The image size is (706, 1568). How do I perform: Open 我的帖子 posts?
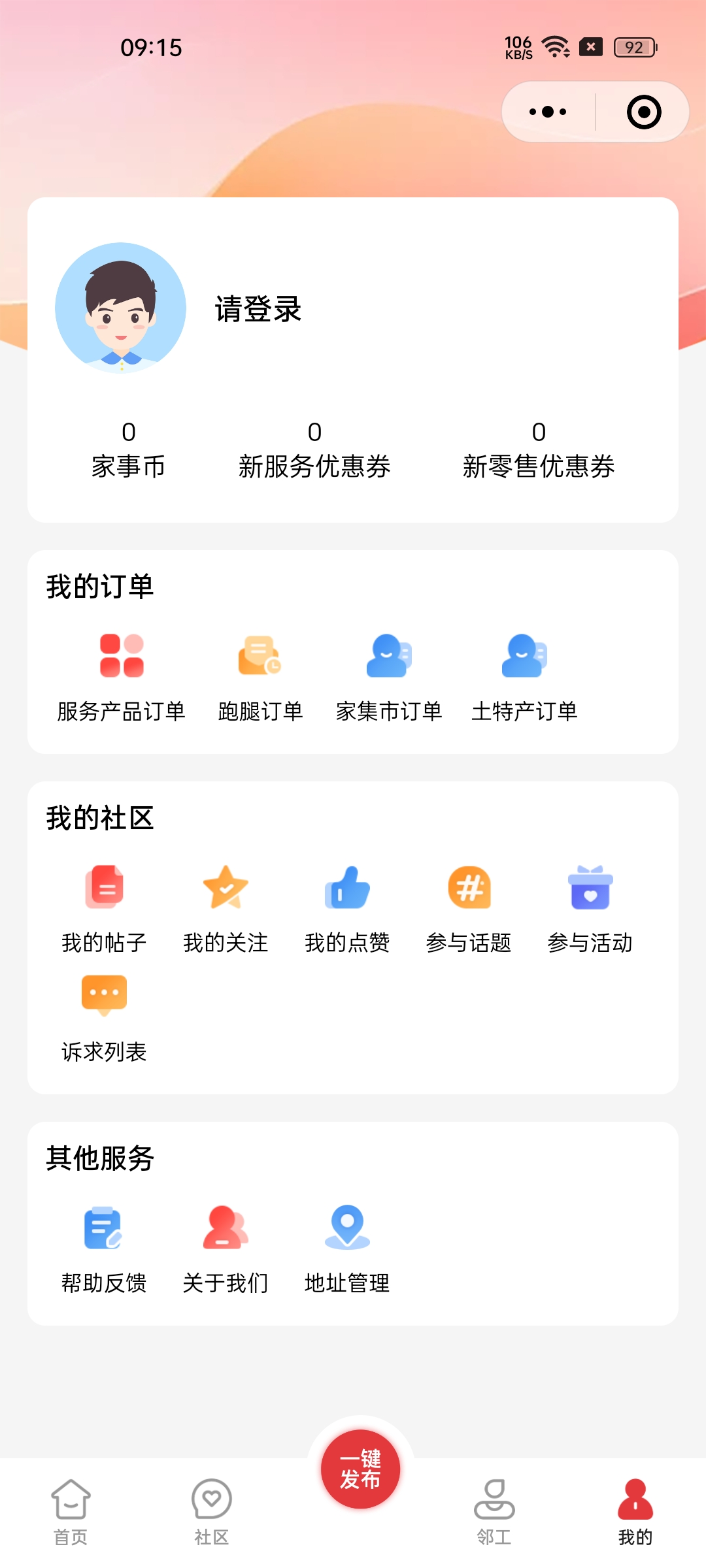[x=104, y=908]
